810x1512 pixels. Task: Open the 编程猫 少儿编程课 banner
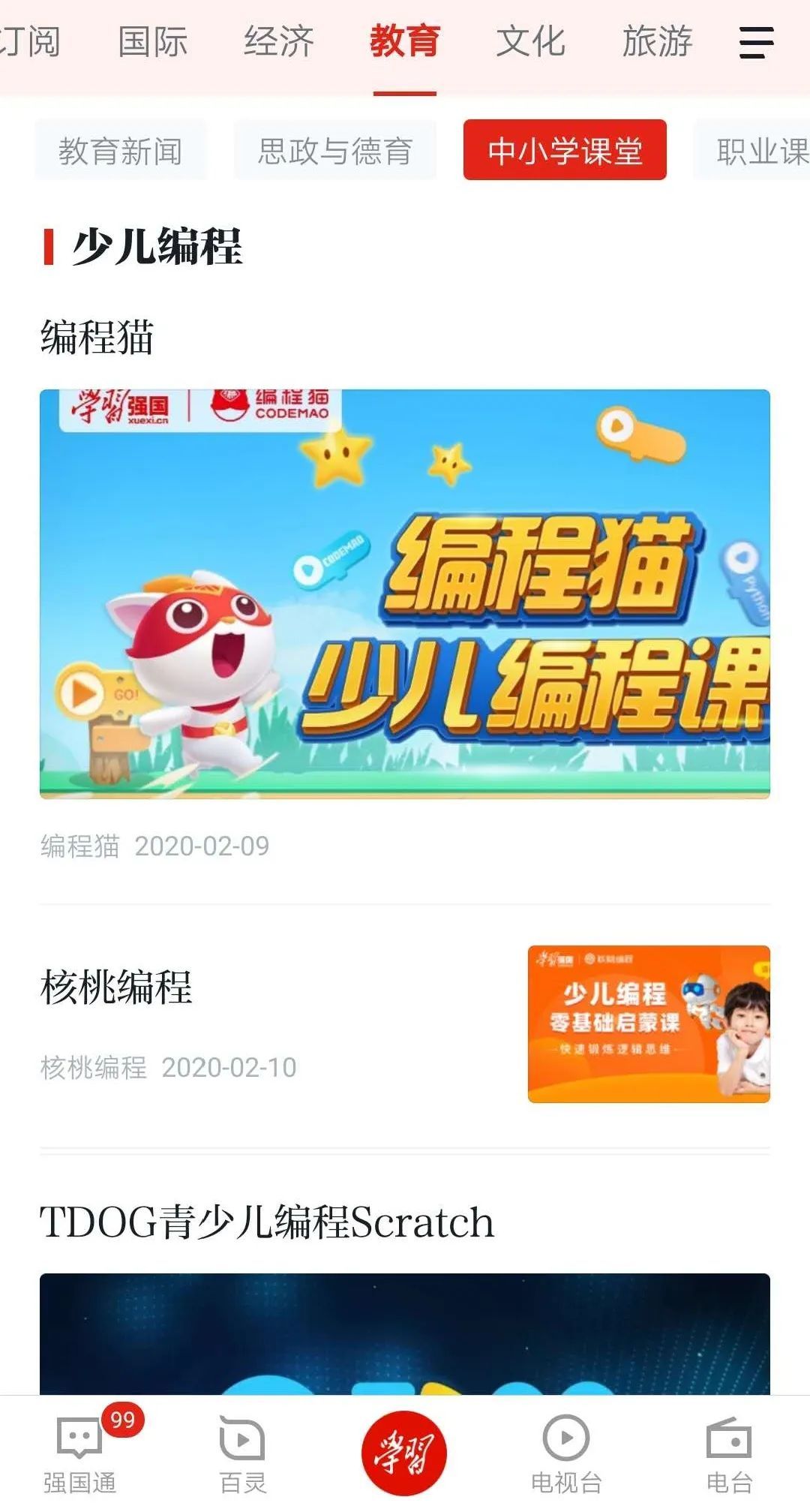click(405, 594)
